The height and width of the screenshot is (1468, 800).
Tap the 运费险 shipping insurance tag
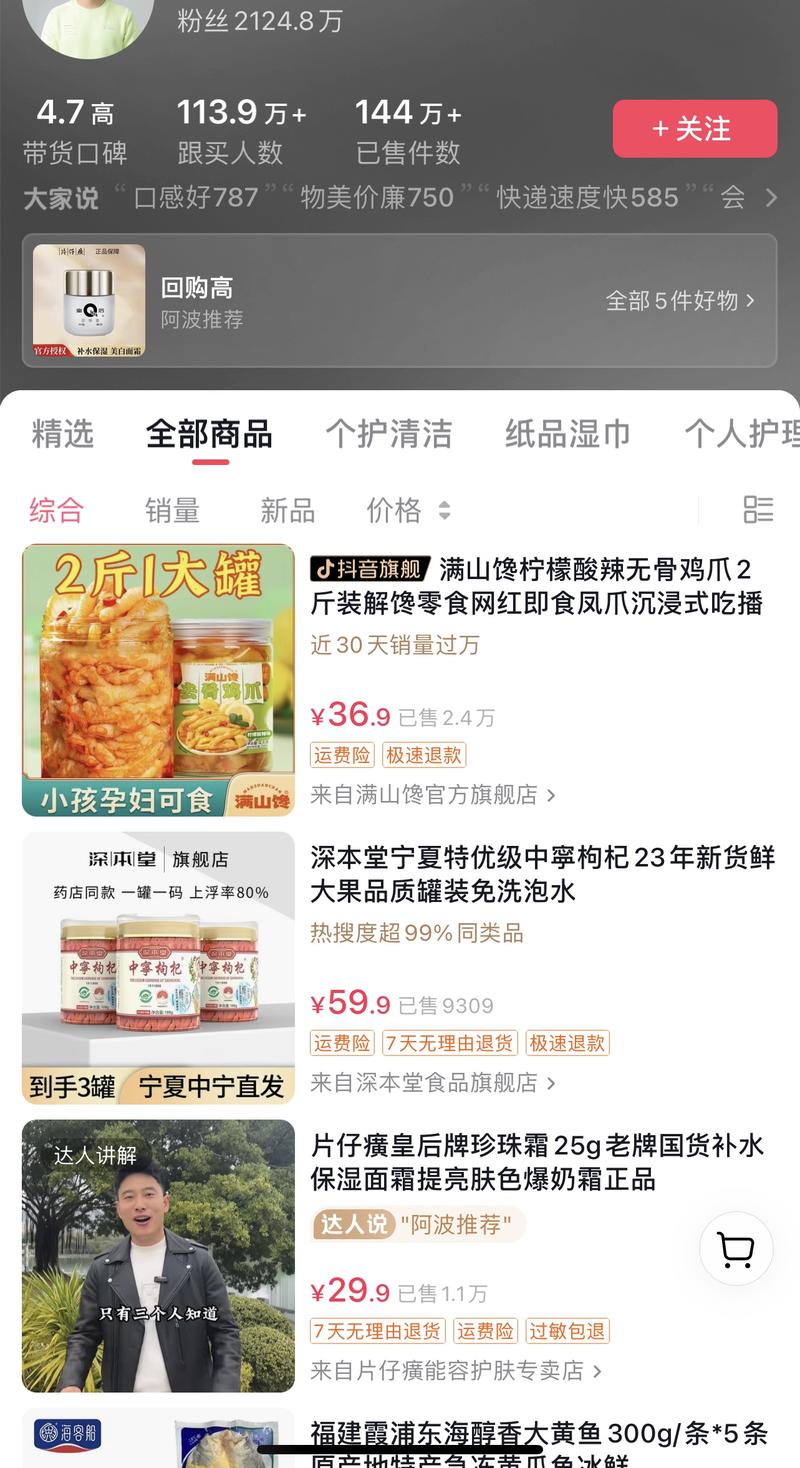click(x=341, y=755)
